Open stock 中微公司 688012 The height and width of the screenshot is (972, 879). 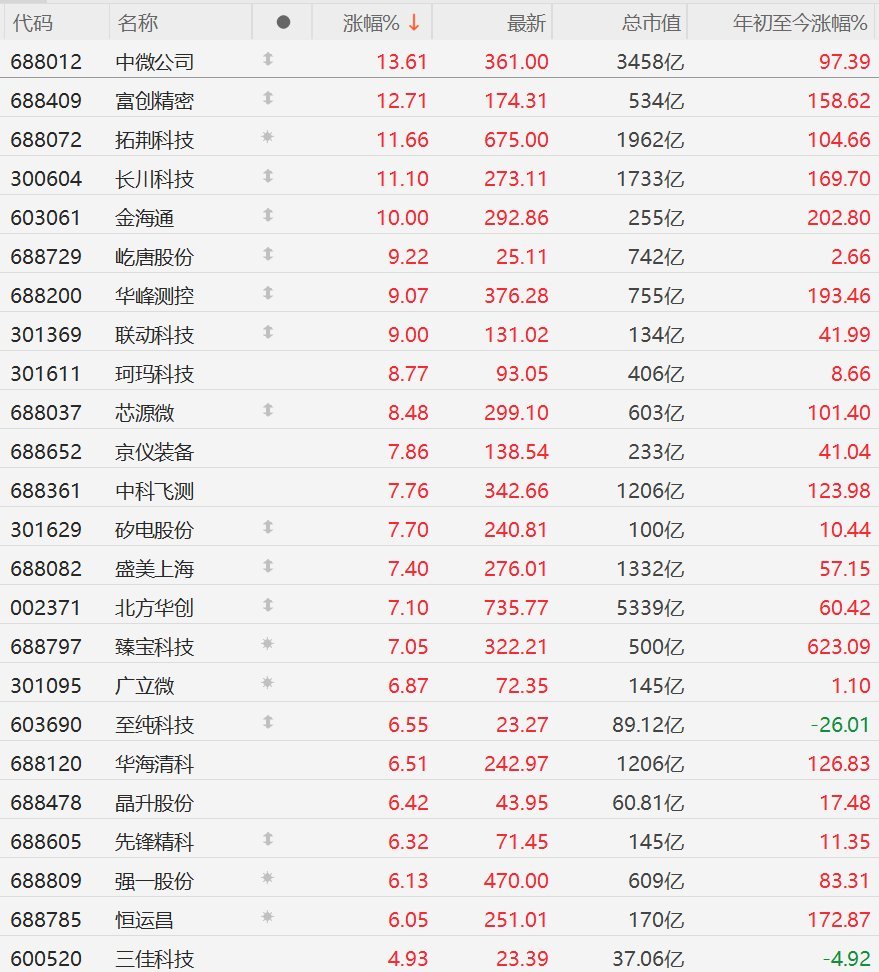tap(440, 61)
